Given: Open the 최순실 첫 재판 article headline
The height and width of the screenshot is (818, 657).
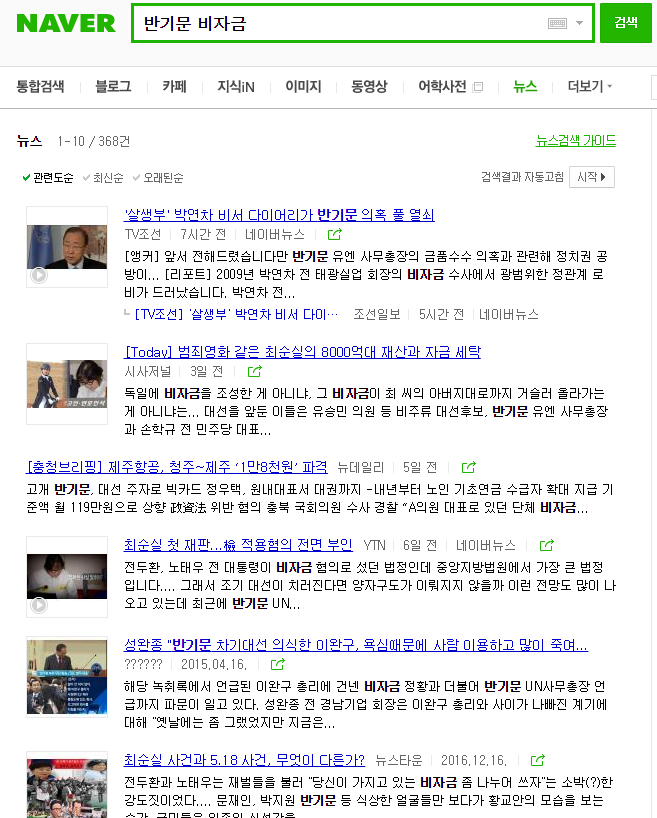Looking at the screenshot, I should 238,545.
